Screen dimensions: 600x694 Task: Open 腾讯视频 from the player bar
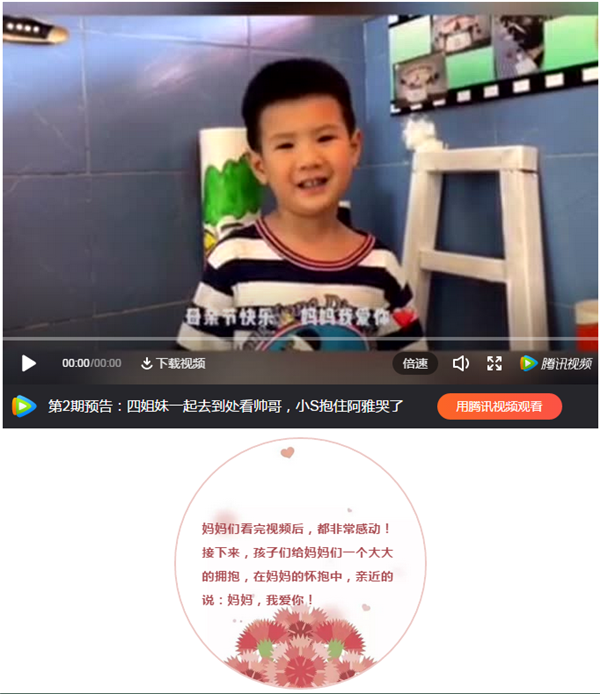(556, 363)
